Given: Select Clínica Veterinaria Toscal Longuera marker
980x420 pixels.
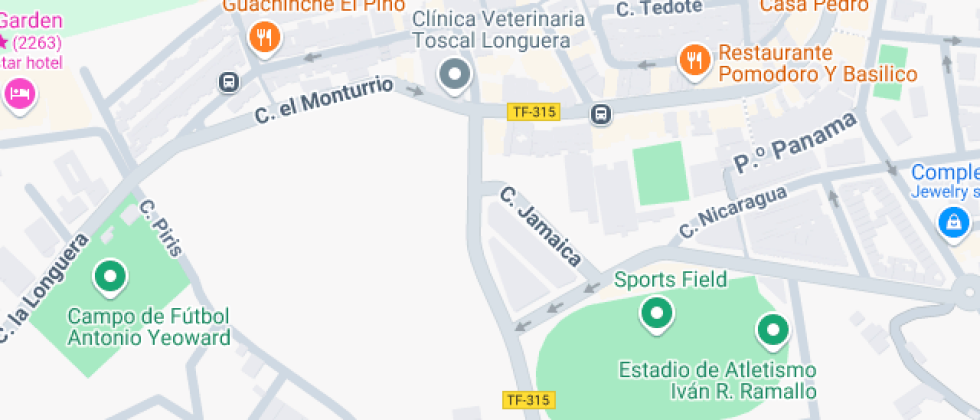Looking at the screenshot, I should 456,74.
